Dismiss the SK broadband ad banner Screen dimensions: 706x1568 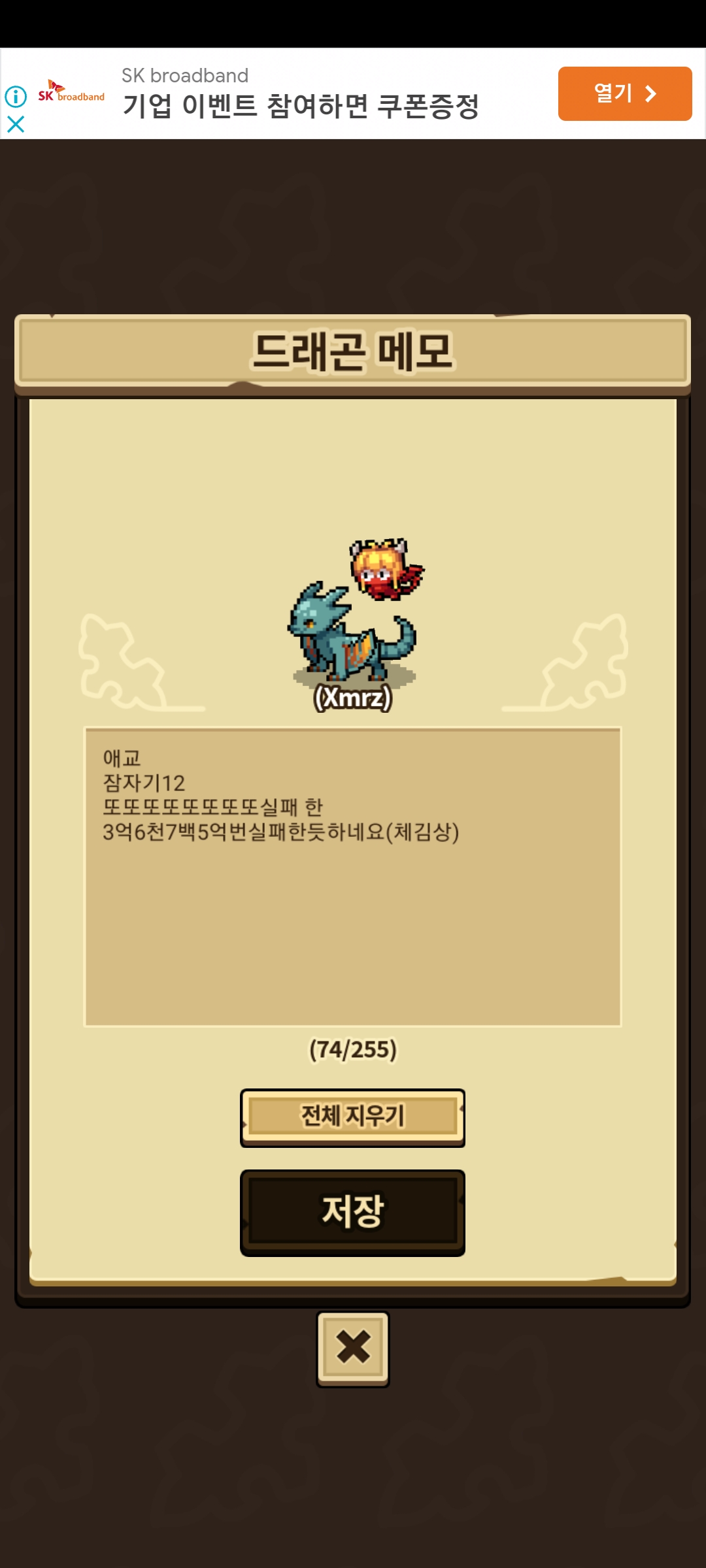point(16,124)
